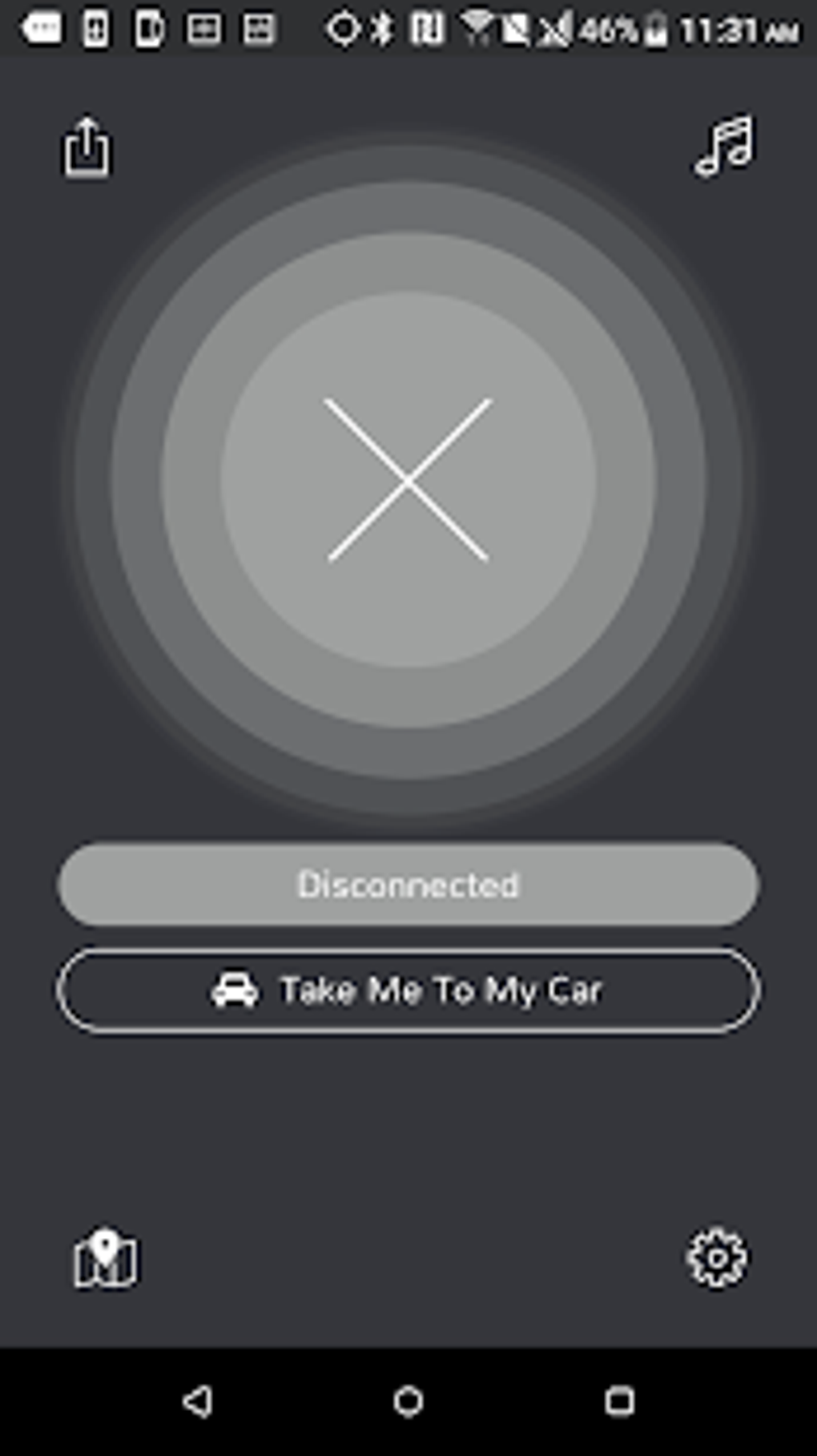Tap the share icon
The width and height of the screenshot is (817, 1456).
87,147
